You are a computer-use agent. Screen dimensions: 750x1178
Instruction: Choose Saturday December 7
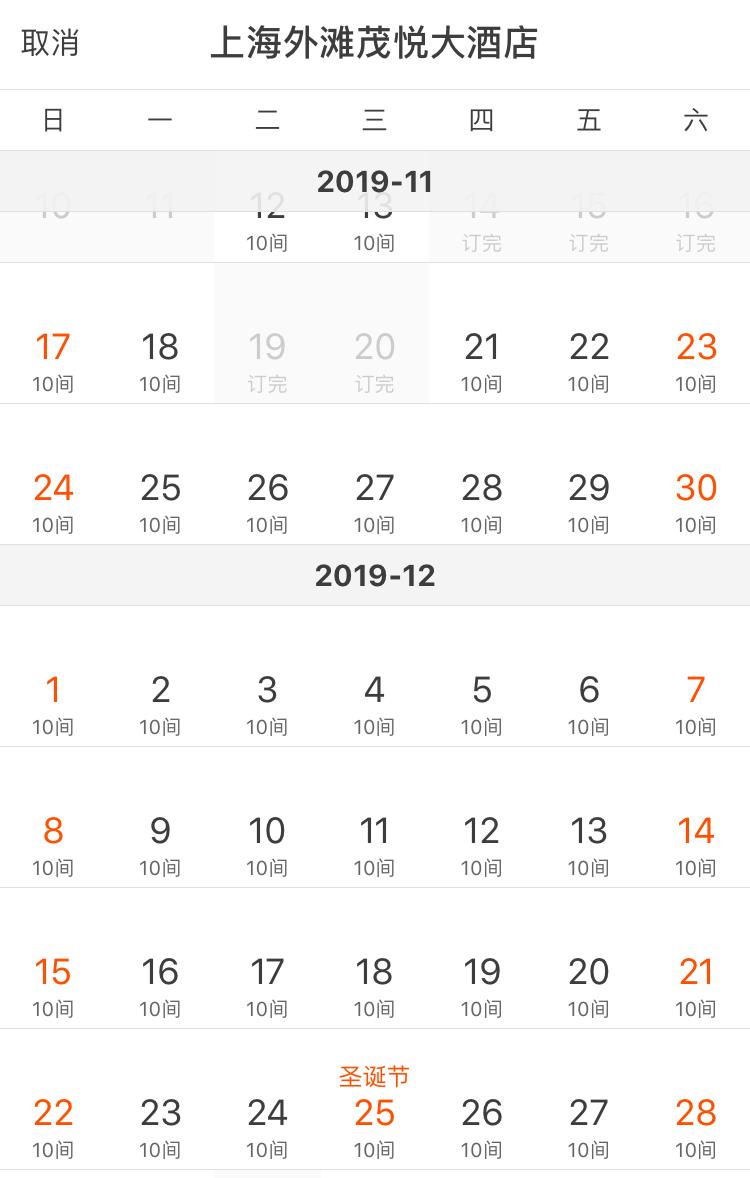click(x=696, y=702)
